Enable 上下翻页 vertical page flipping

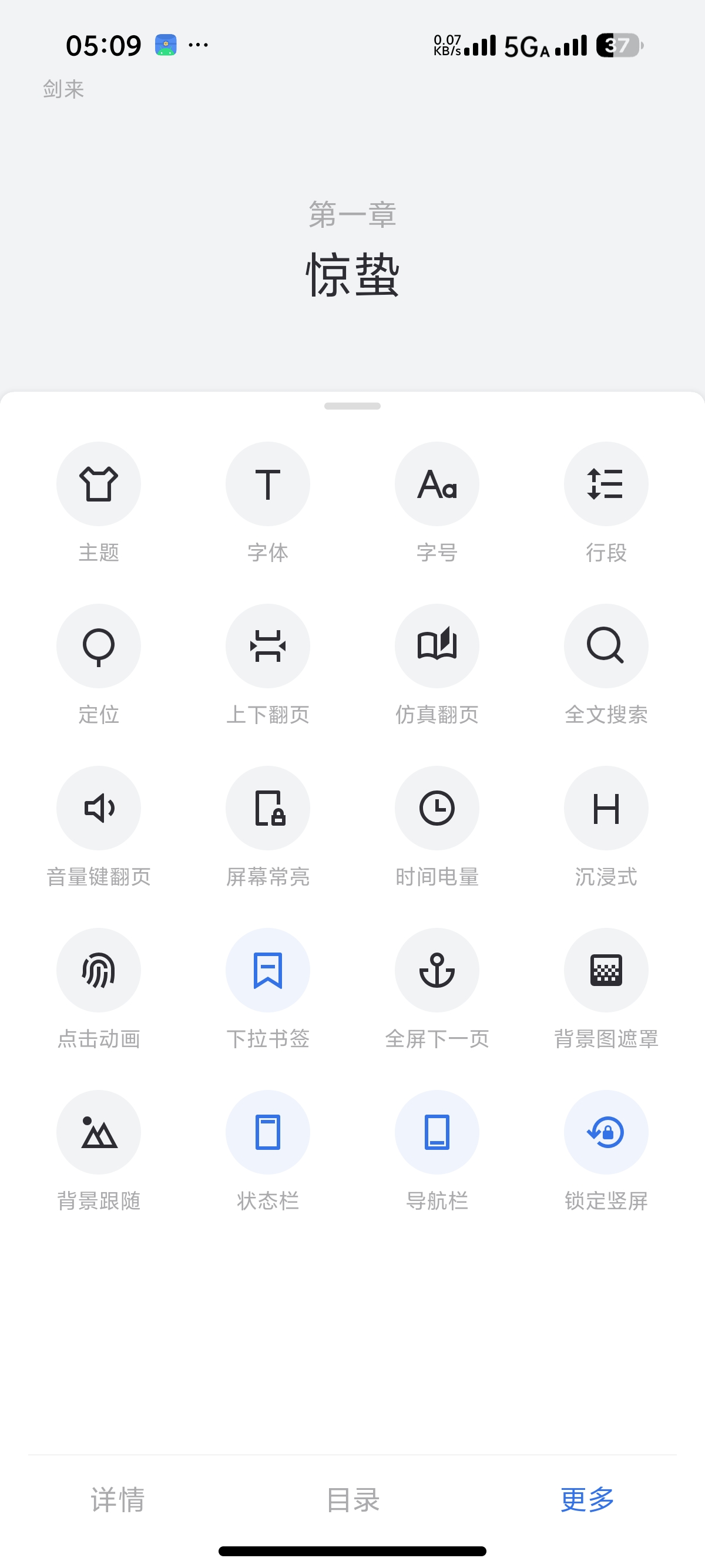pyautogui.click(x=268, y=646)
